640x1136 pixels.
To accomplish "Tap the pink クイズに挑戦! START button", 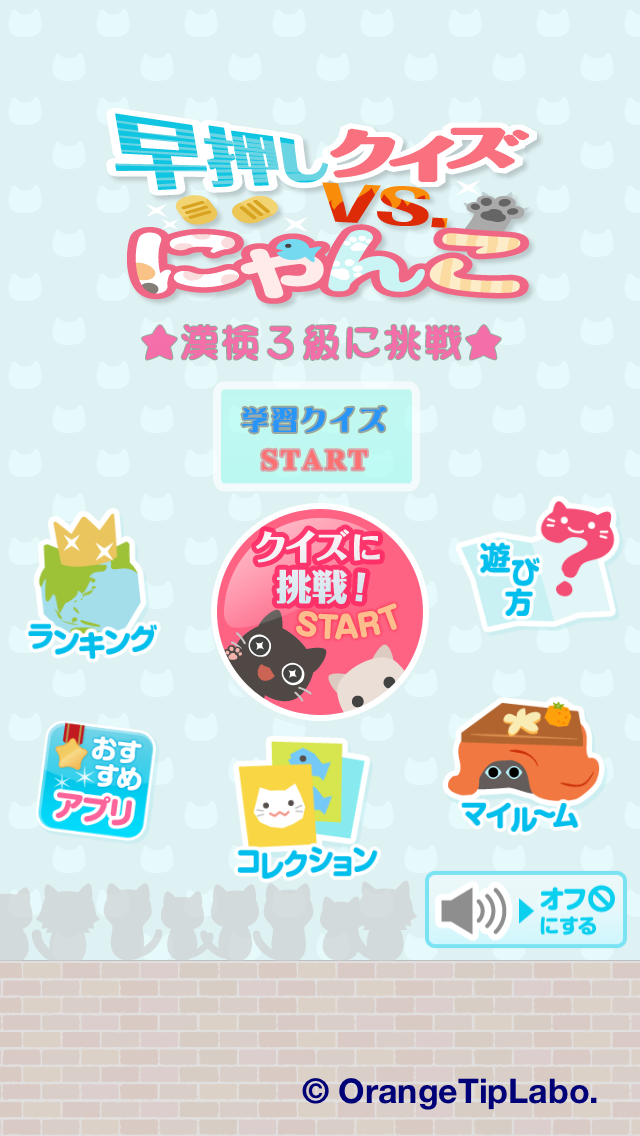I will 319,612.
